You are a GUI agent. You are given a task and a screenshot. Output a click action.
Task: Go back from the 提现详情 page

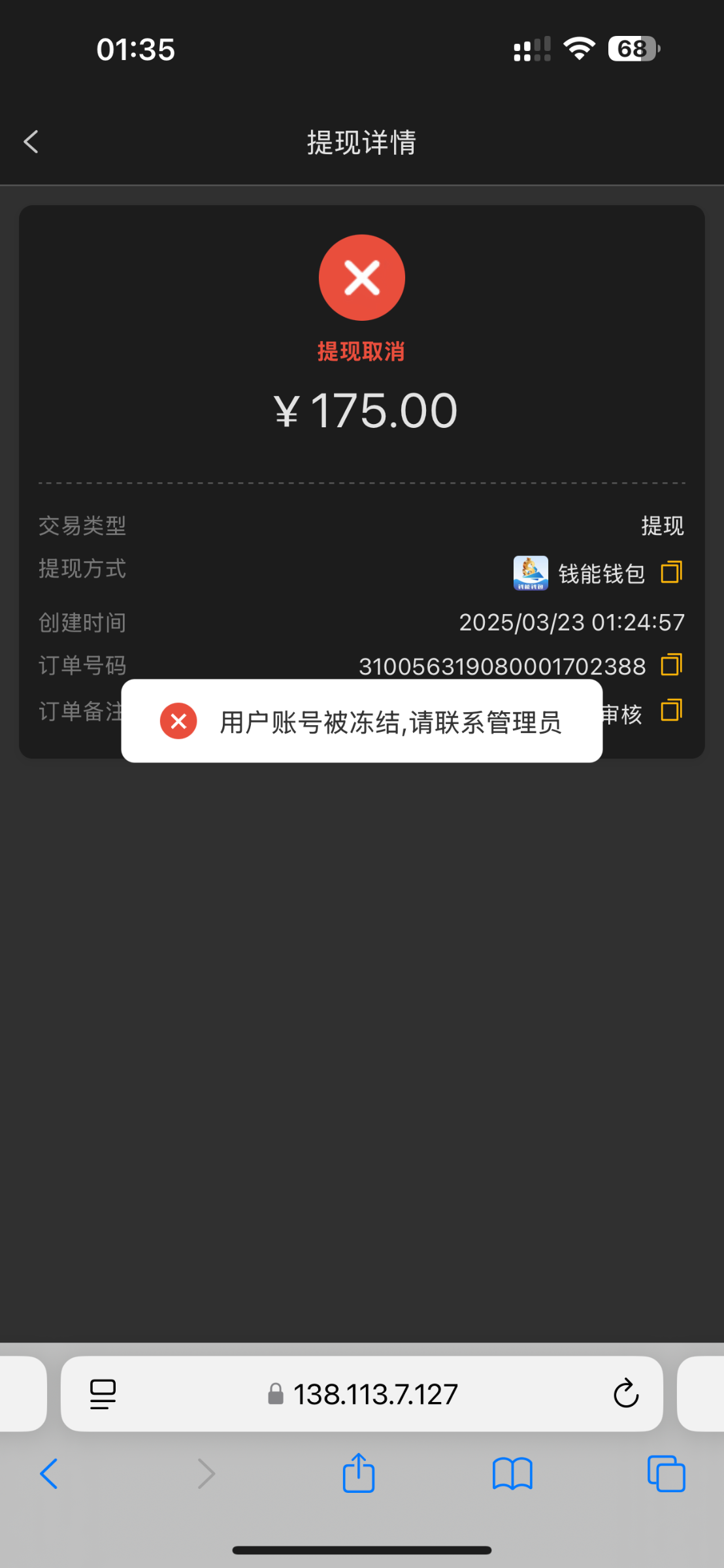(x=31, y=142)
